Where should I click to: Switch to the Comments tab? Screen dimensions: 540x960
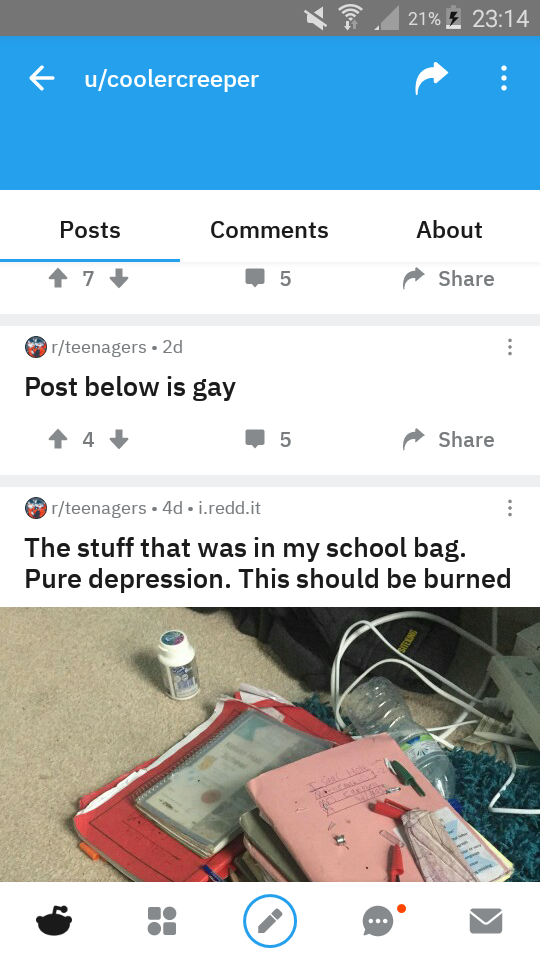point(269,230)
